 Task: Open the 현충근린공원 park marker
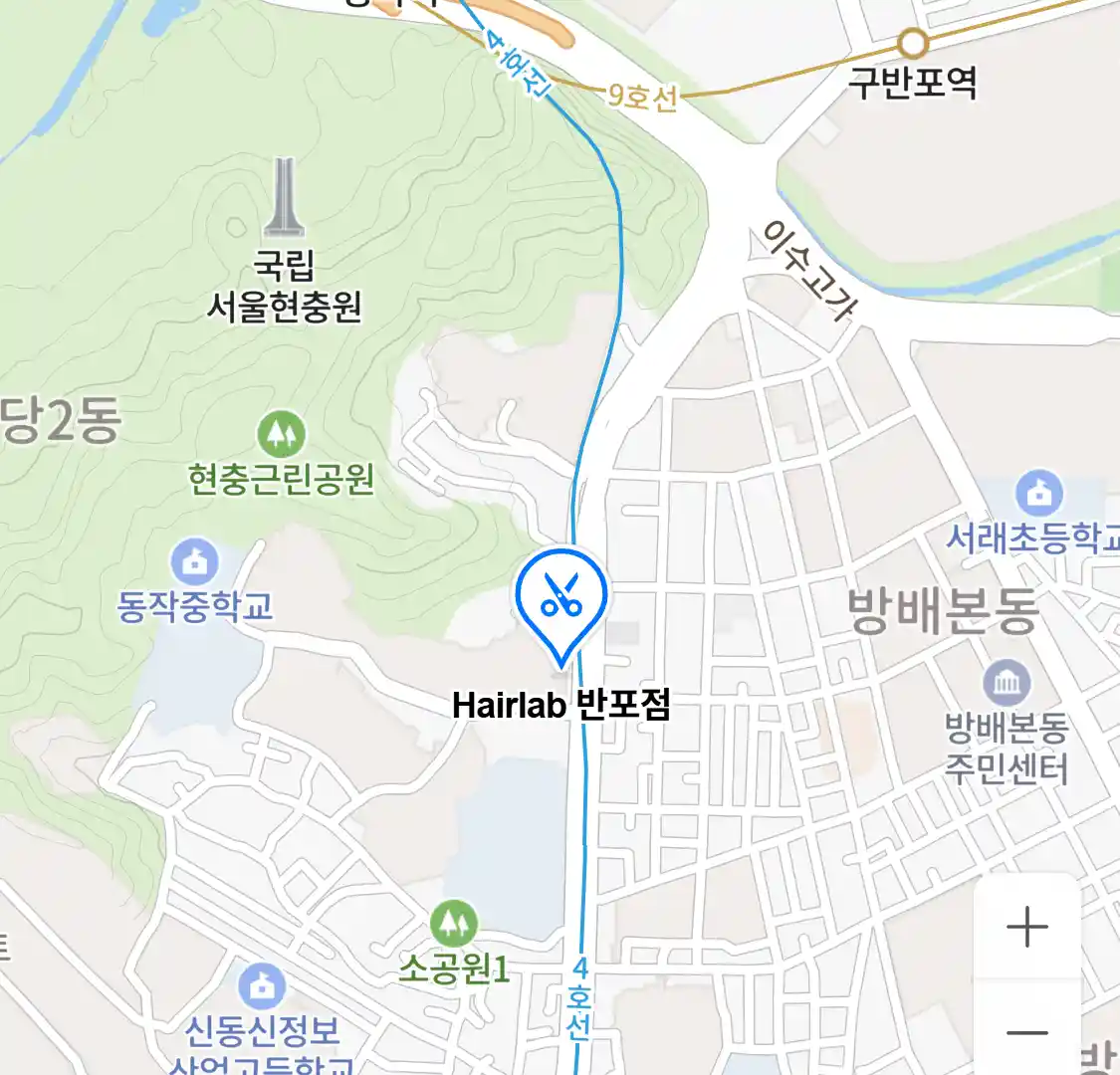282,435
